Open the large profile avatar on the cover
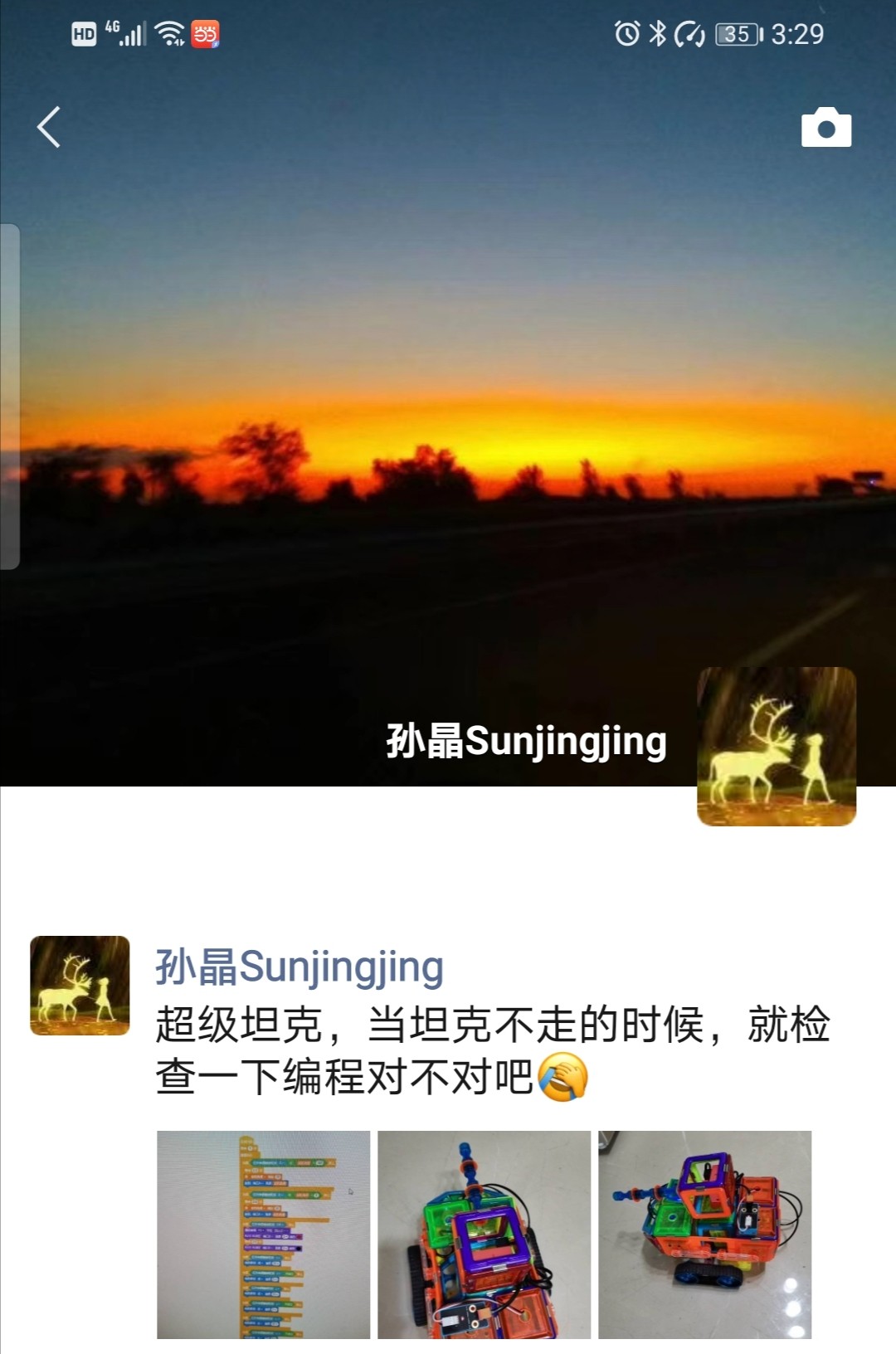Image resolution: width=896 pixels, height=1354 pixels. pos(776,746)
